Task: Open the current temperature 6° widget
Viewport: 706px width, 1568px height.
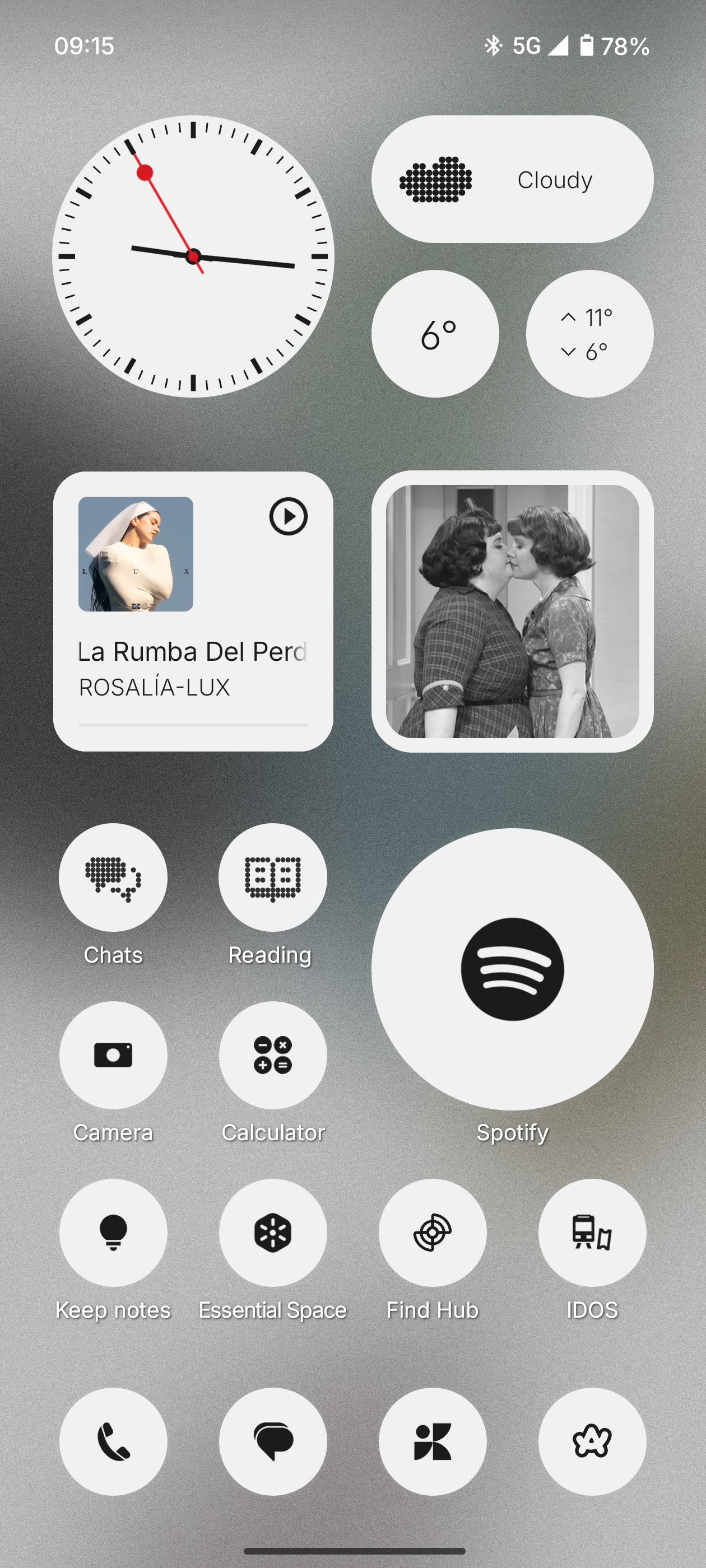Action: [435, 334]
